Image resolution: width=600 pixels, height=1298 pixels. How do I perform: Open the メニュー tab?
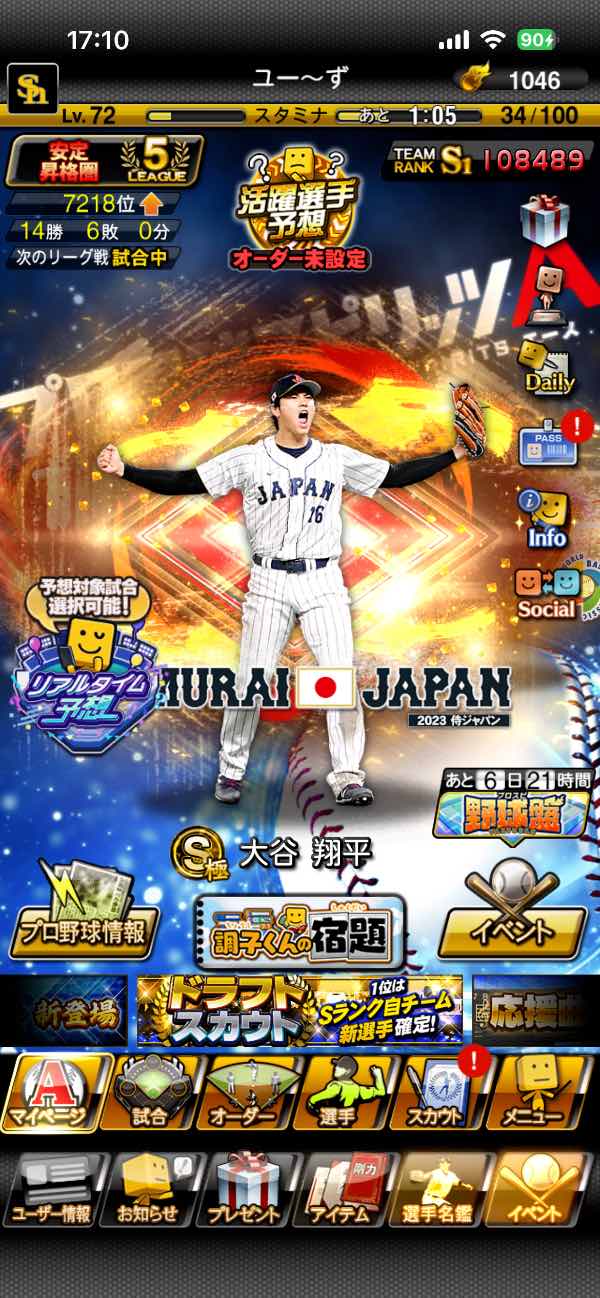(x=541, y=1092)
